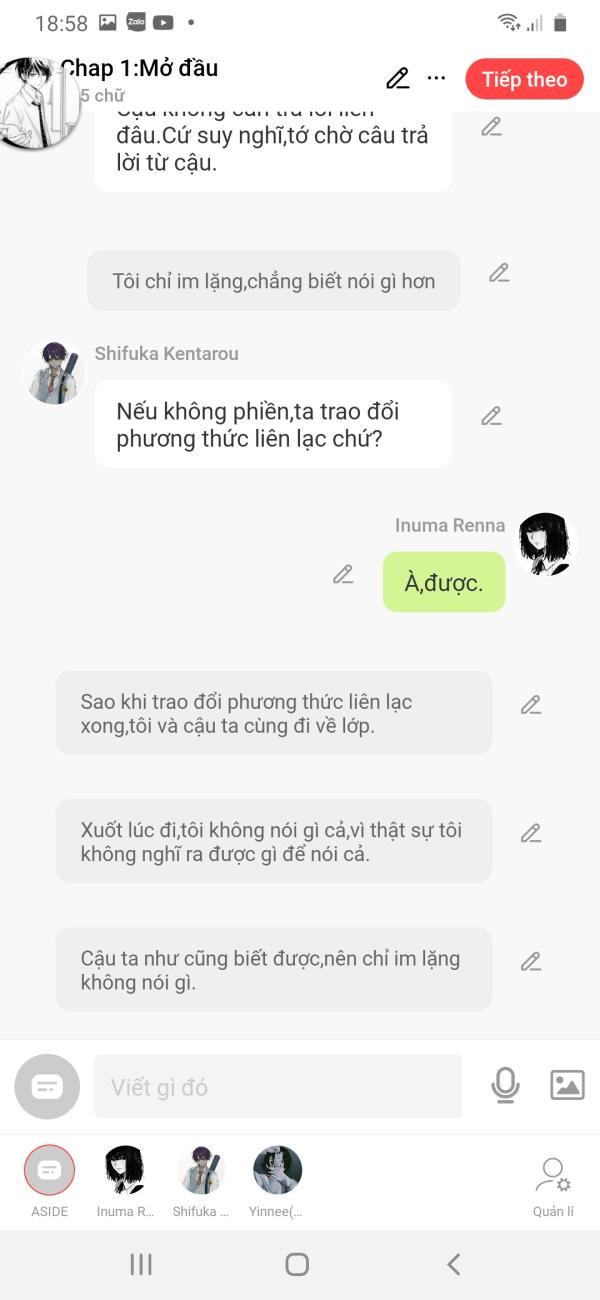Edit narration "Cậu ta như cũng biết được"

[x=531, y=961]
